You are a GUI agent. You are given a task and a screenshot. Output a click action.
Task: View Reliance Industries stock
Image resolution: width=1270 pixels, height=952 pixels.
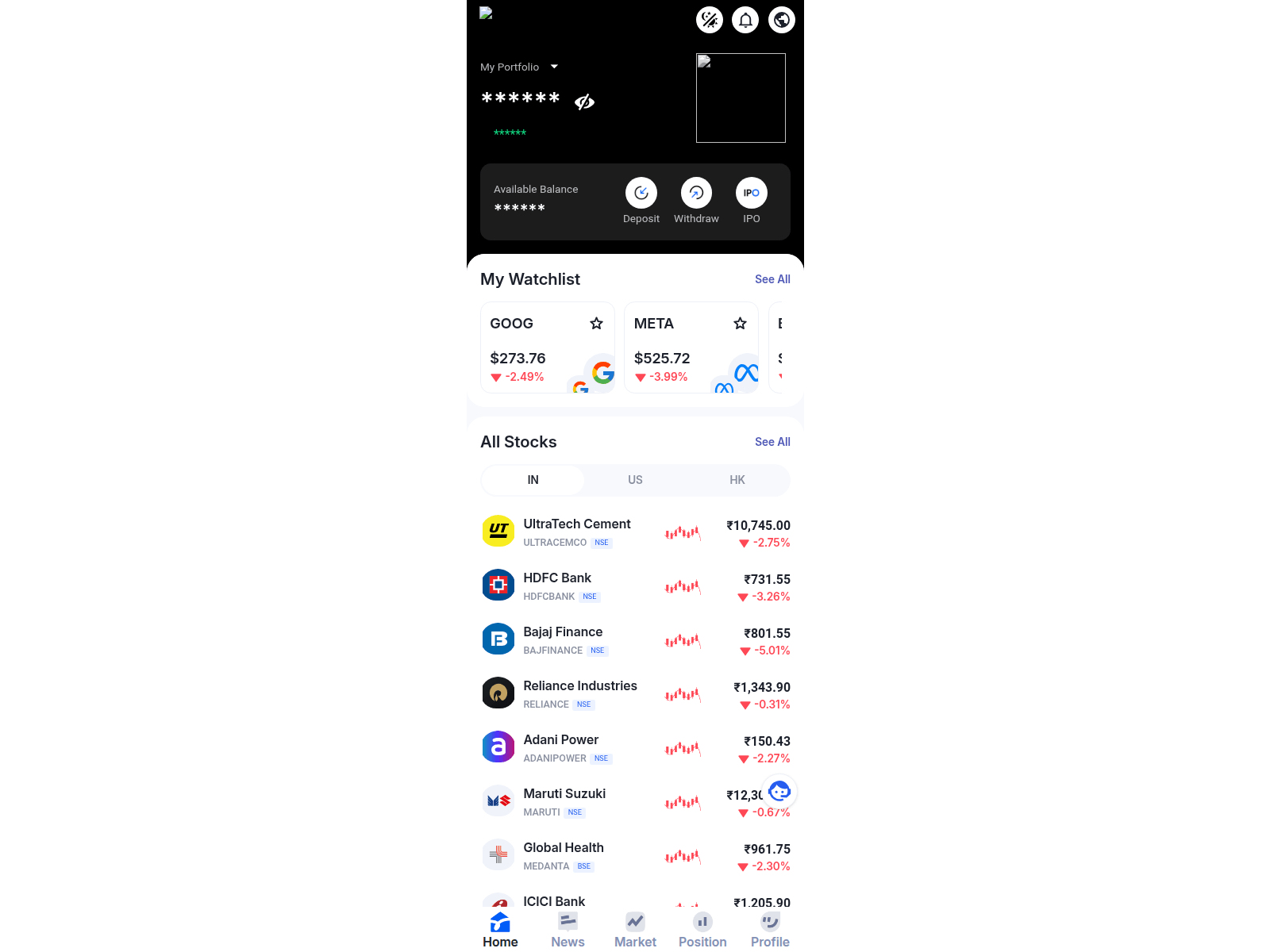click(579, 693)
